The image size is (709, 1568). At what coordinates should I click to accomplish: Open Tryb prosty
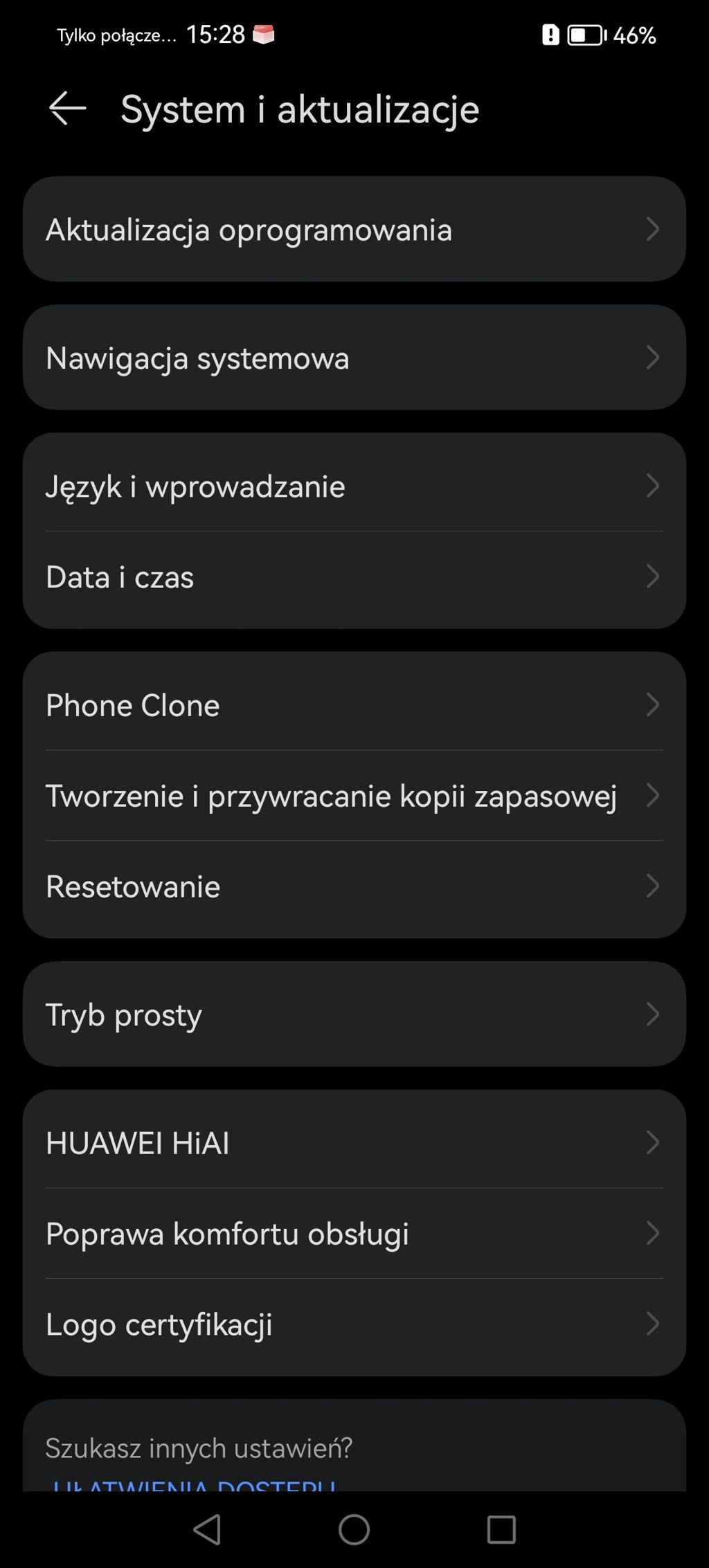click(354, 1014)
